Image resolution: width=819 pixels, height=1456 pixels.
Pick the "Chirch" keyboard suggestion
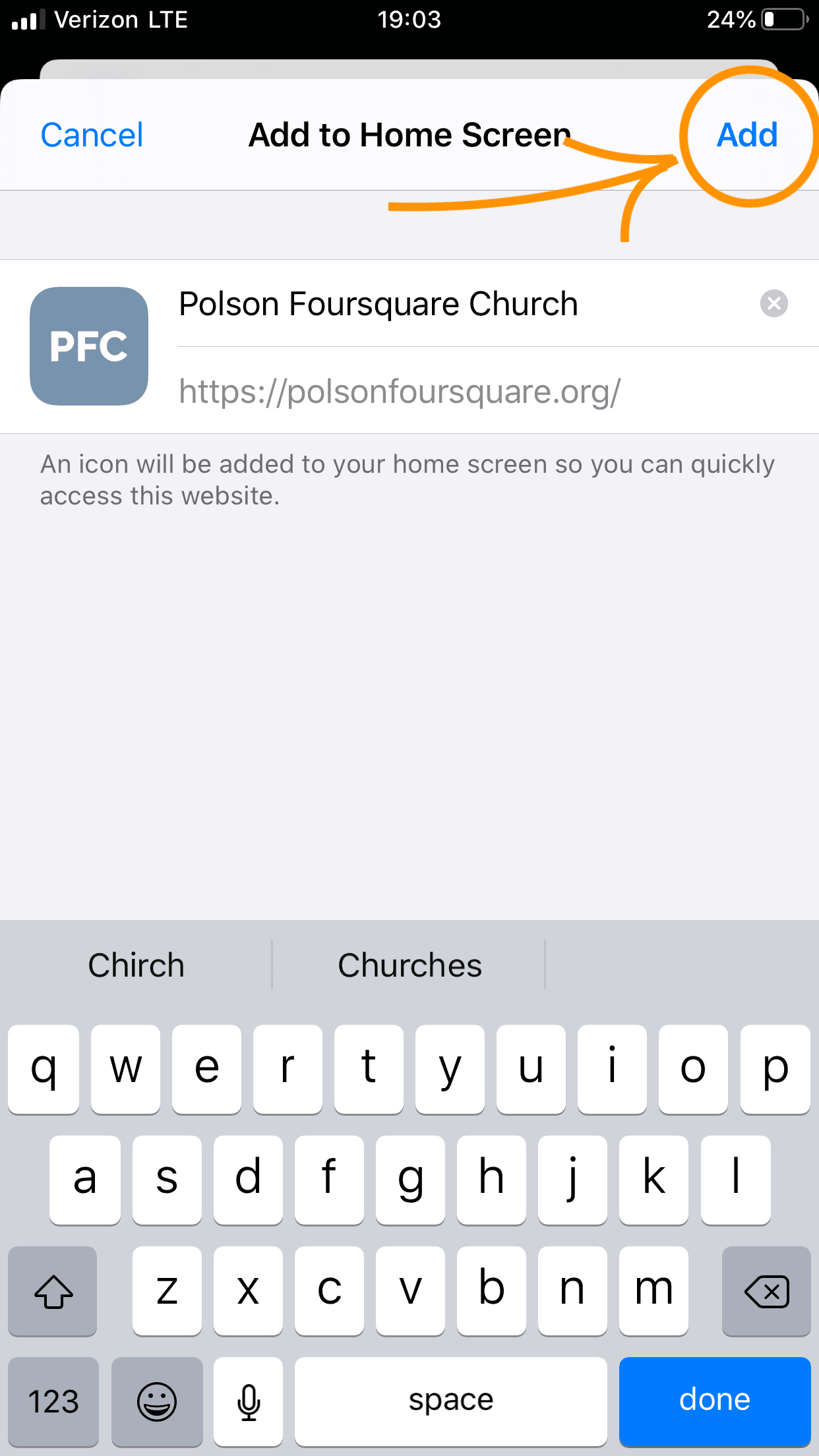[x=136, y=965]
